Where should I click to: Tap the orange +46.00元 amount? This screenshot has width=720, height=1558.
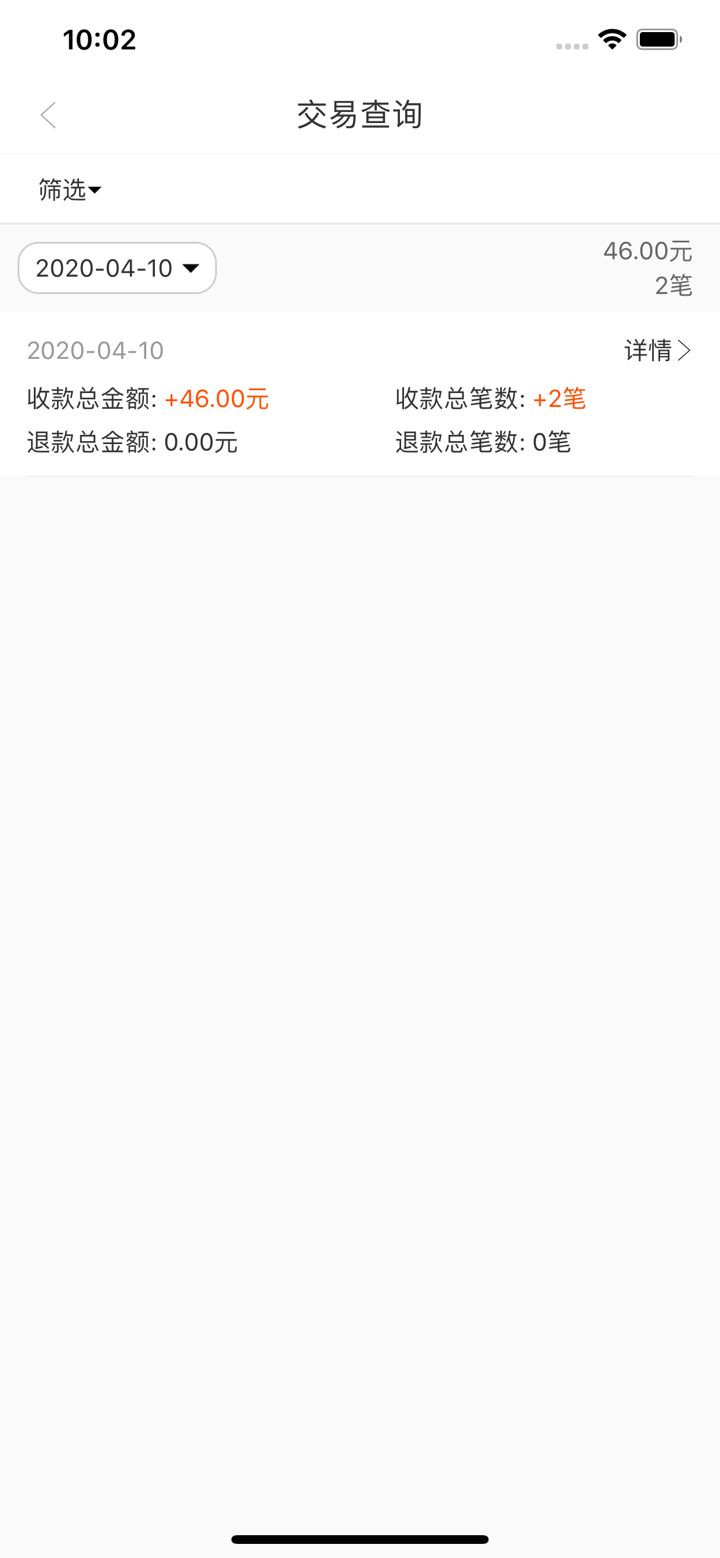pos(218,398)
